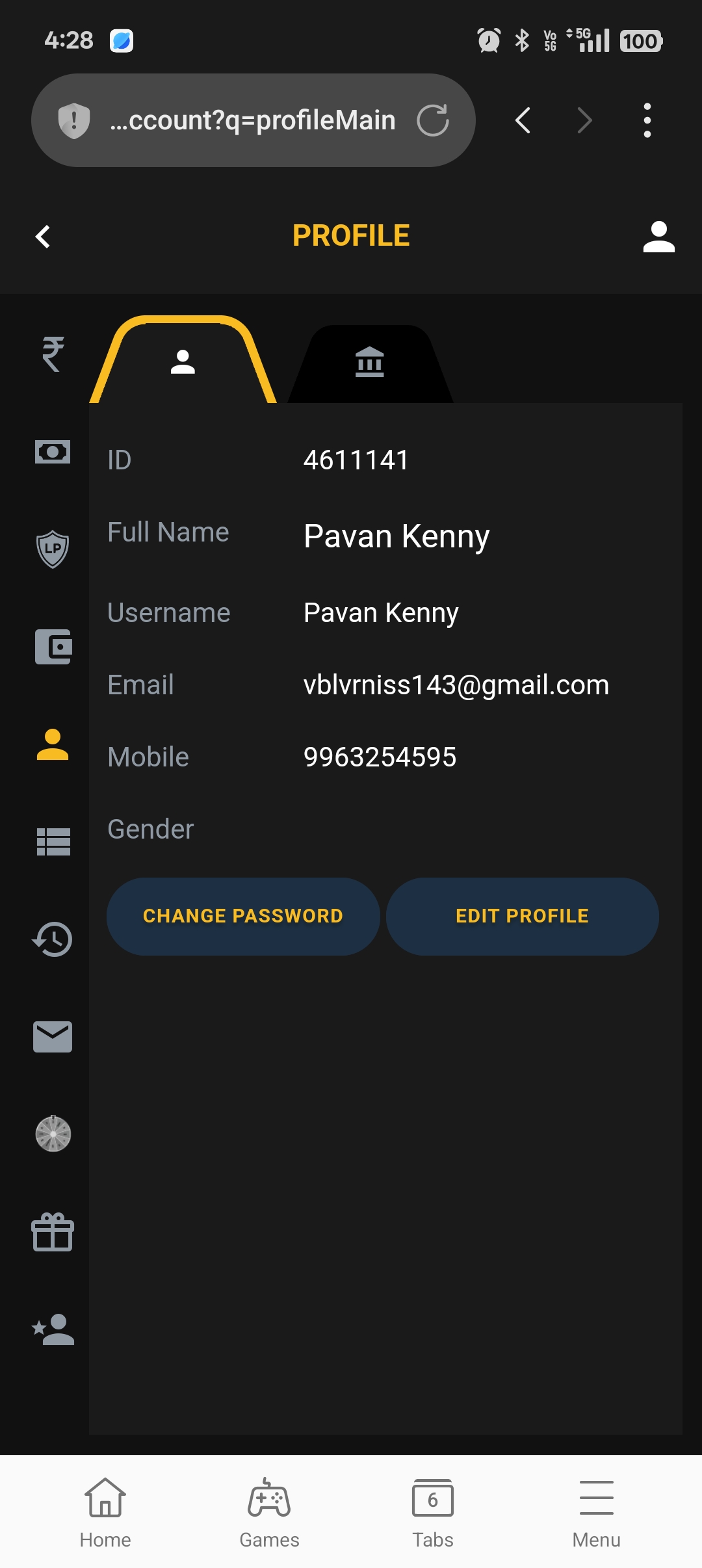Screen dimensions: 702x1568
Task: Open the history clock sidebar icon
Action: tap(53, 939)
